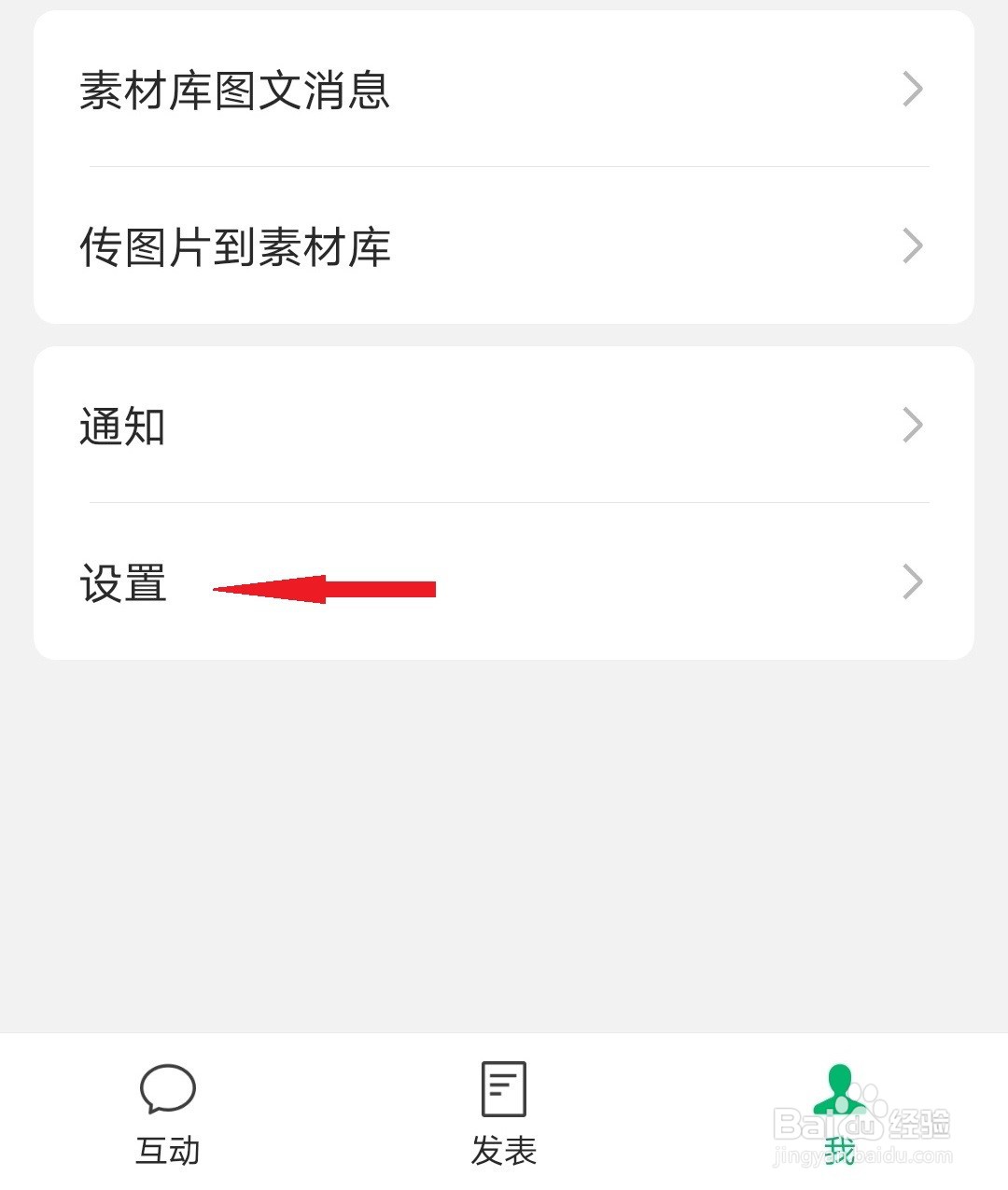
Task: Select 传图片到素材库 option
Action: point(234,247)
